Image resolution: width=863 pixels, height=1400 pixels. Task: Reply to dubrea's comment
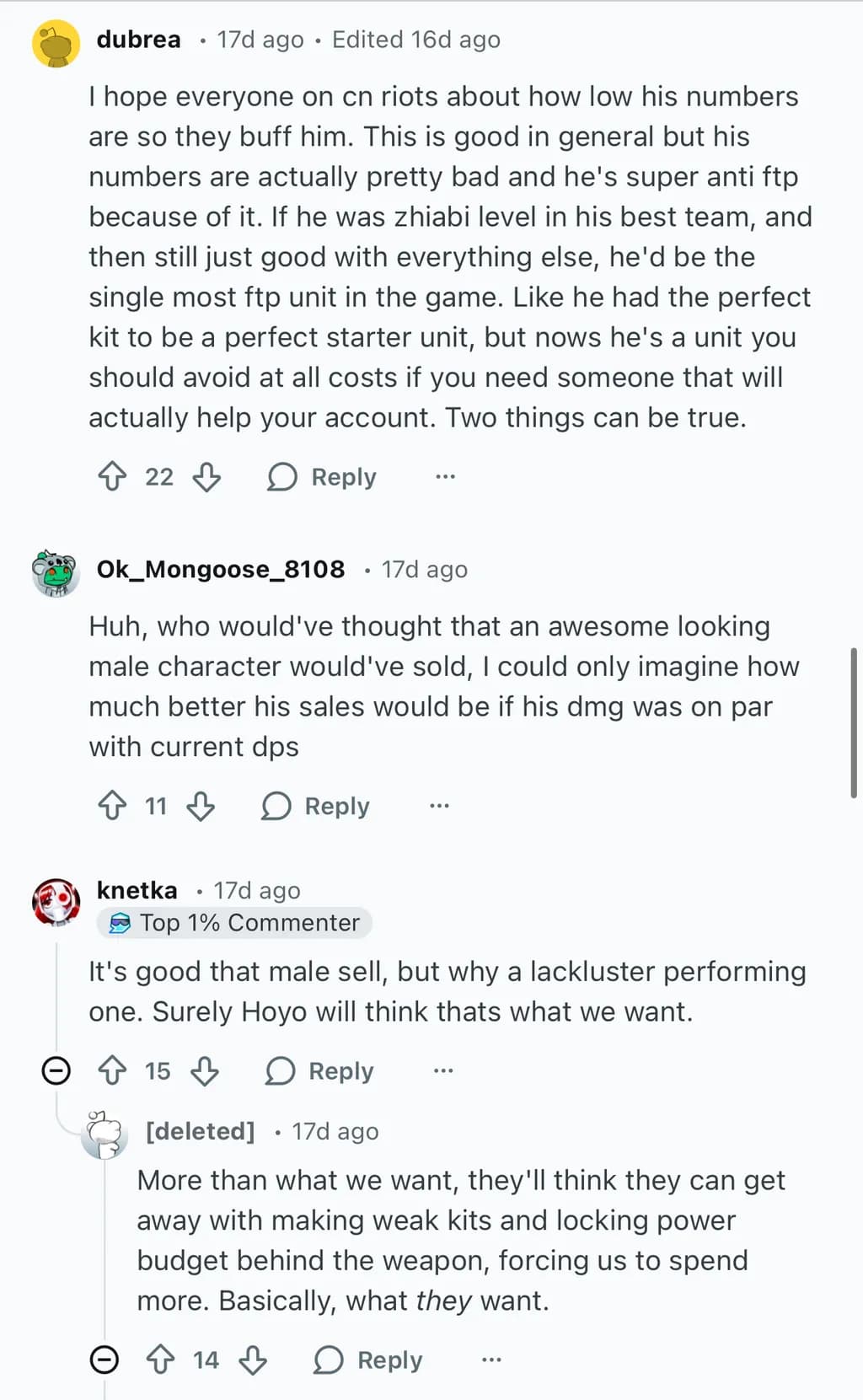click(321, 477)
